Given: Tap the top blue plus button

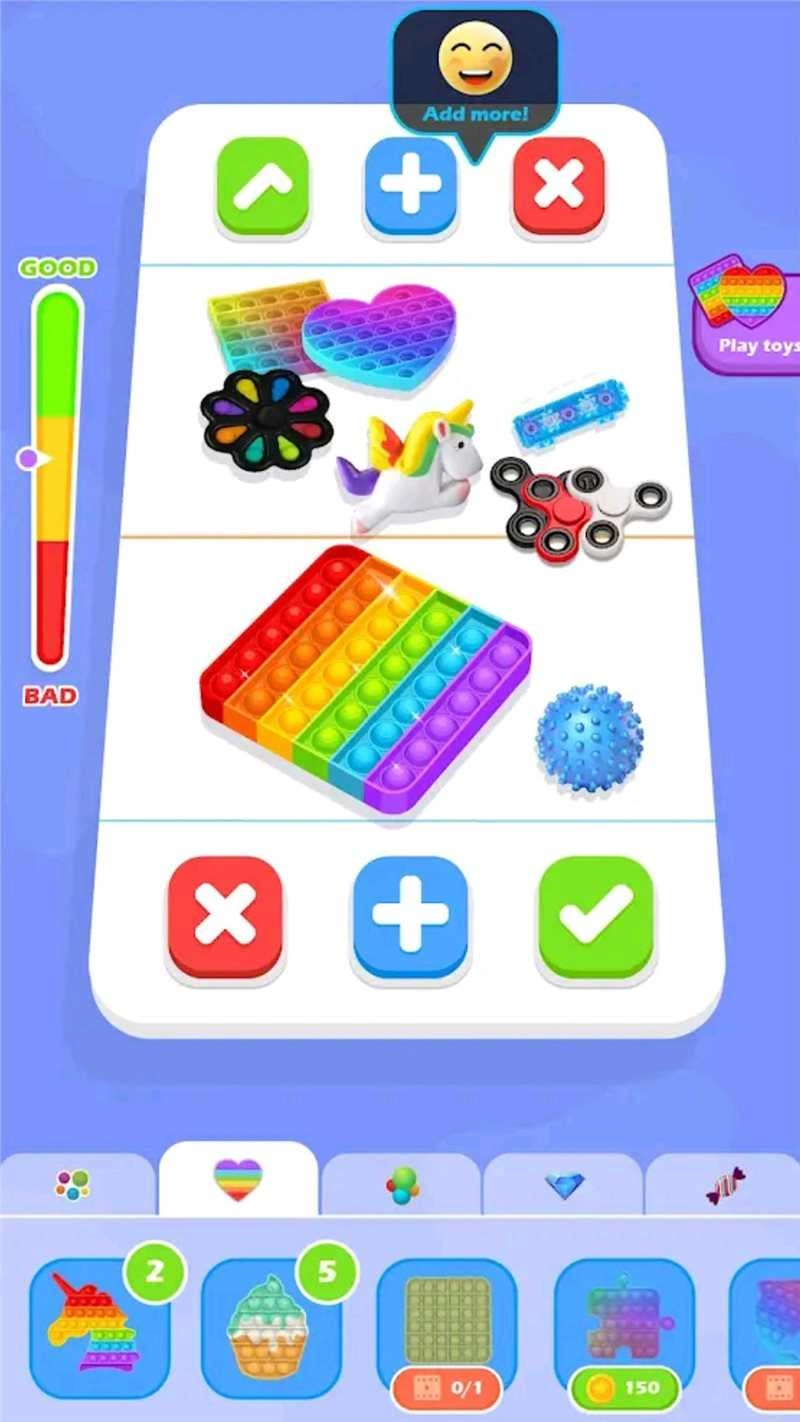Looking at the screenshot, I should (x=410, y=187).
